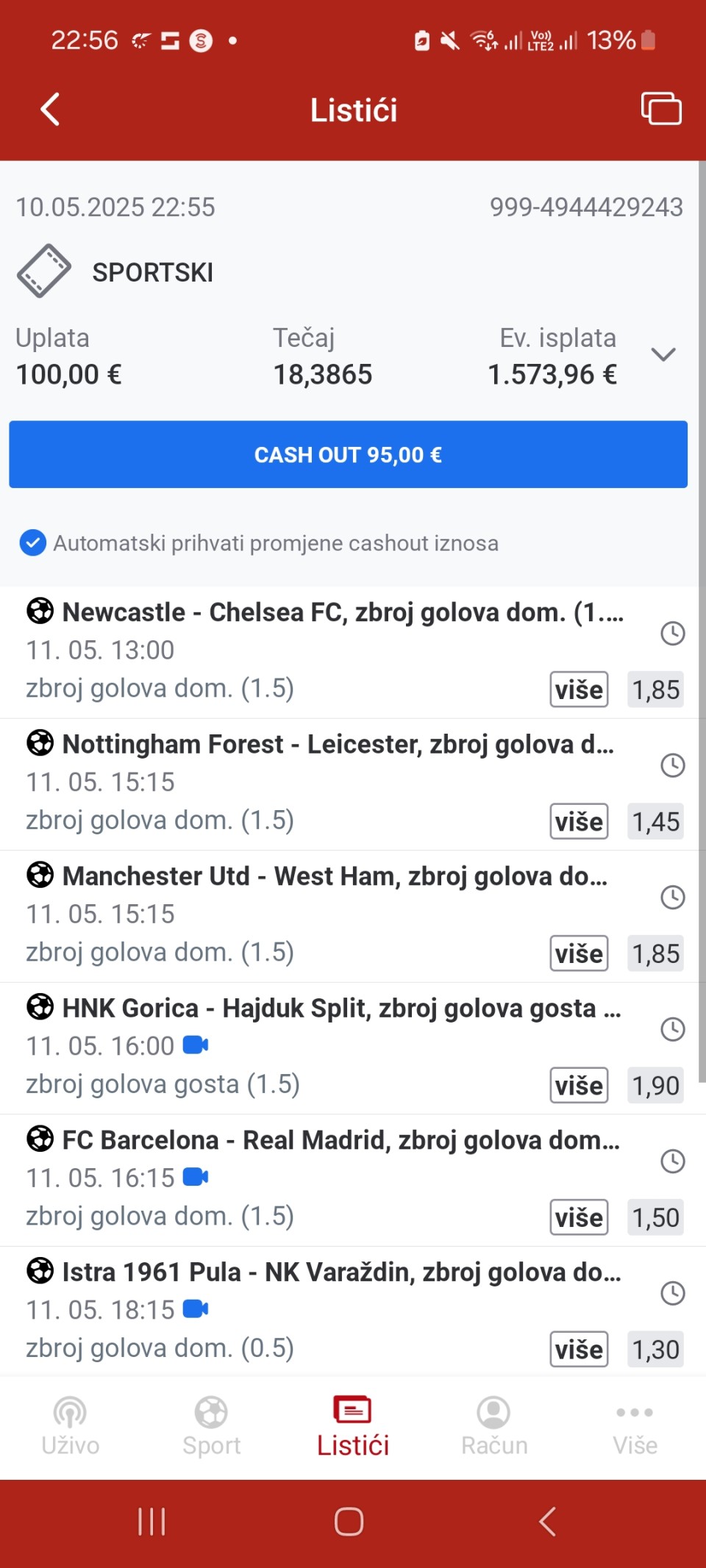The width and height of the screenshot is (706, 1568).
Task: Open the Račun tab
Action: pyautogui.click(x=494, y=1427)
